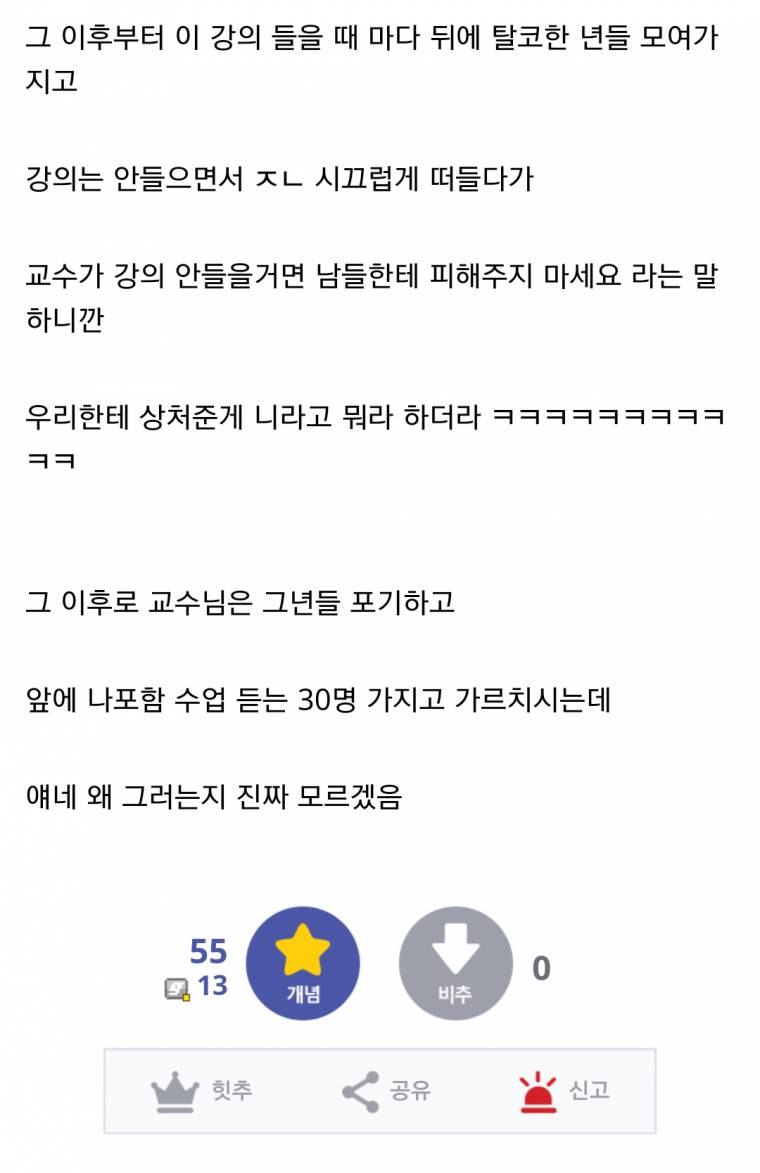
Task: Tap the 힛추 crown button
Action: point(202,1091)
